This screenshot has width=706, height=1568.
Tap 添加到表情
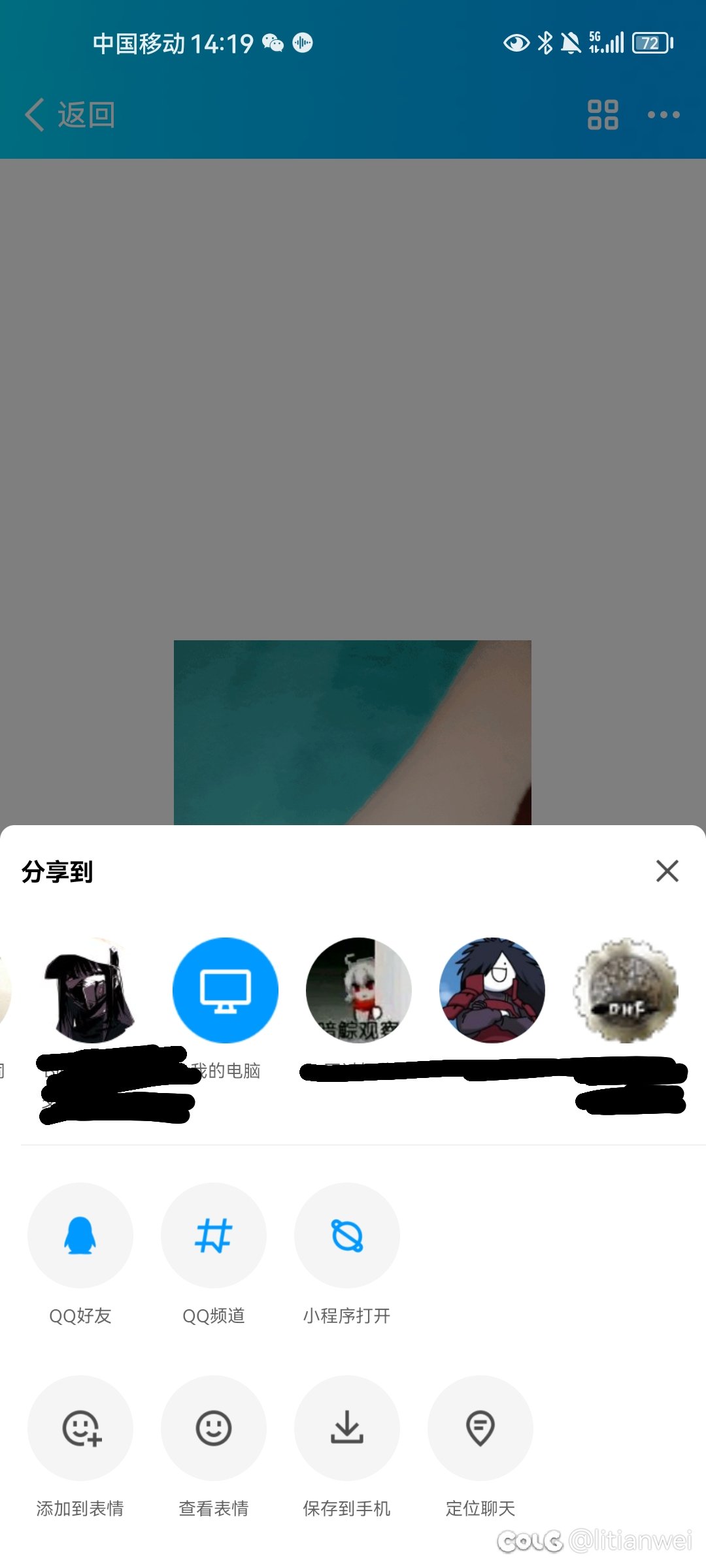pyautogui.click(x=80, y=1428)
